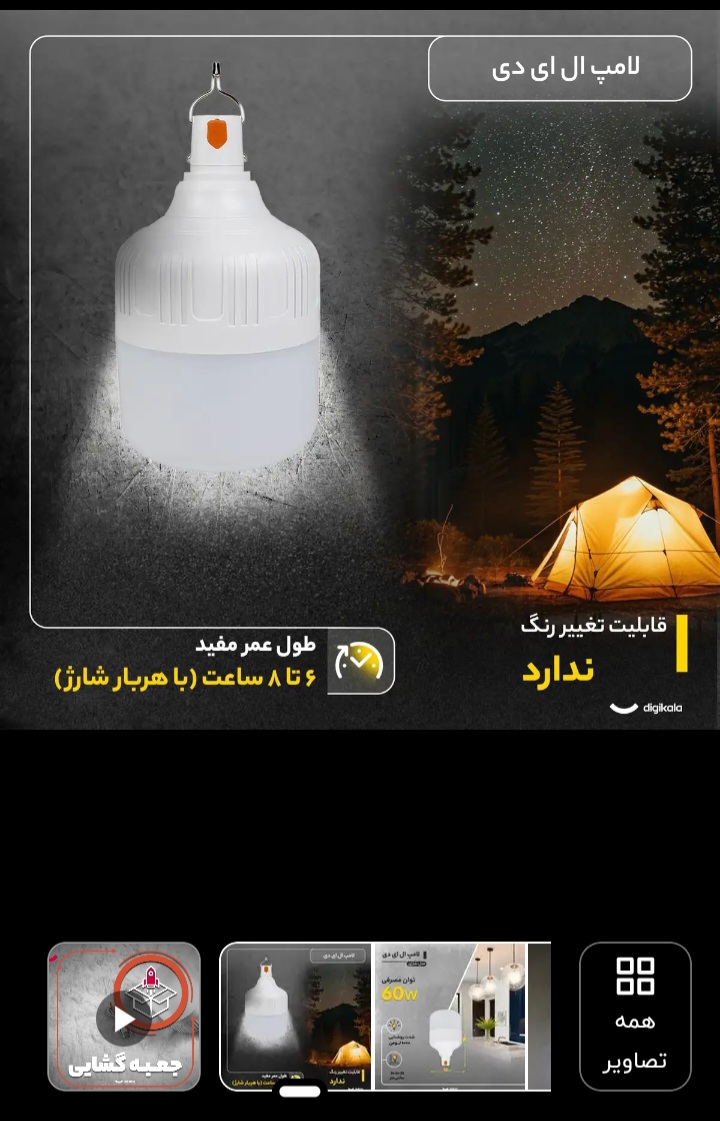Viewport: 720px width, 1121px height.
Task: Open all images grid (همه تصاویر)
Action: tap(635, 1016)
